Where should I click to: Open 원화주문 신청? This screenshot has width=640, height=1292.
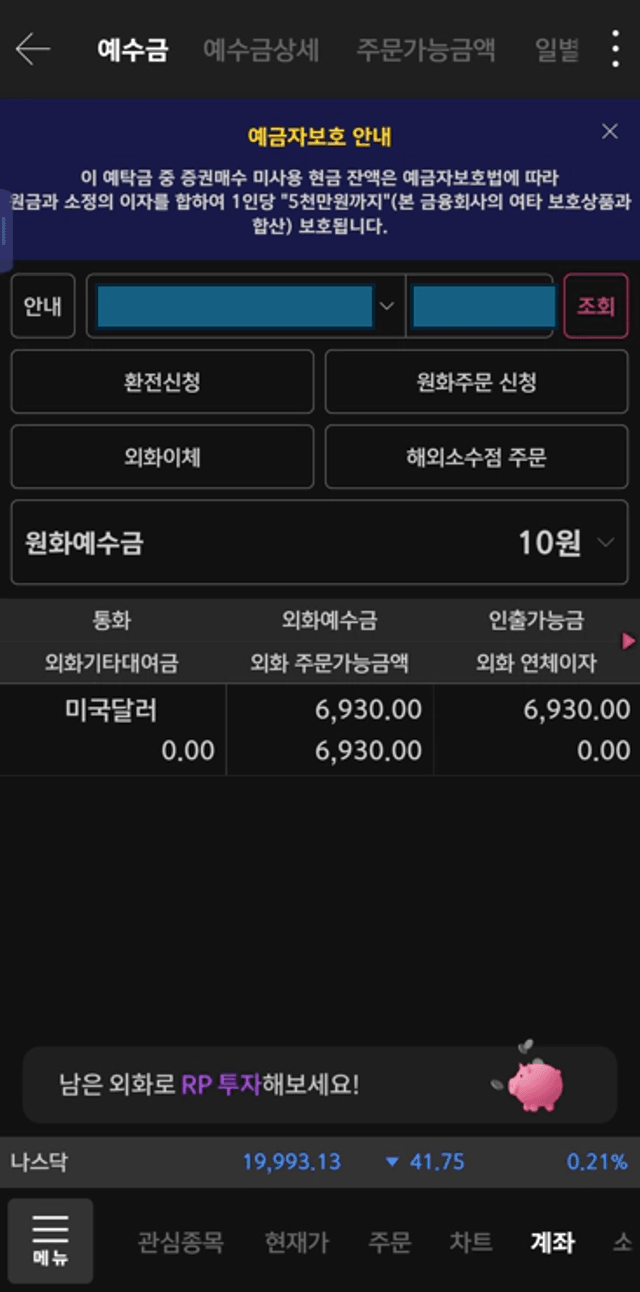pos(477,382)
